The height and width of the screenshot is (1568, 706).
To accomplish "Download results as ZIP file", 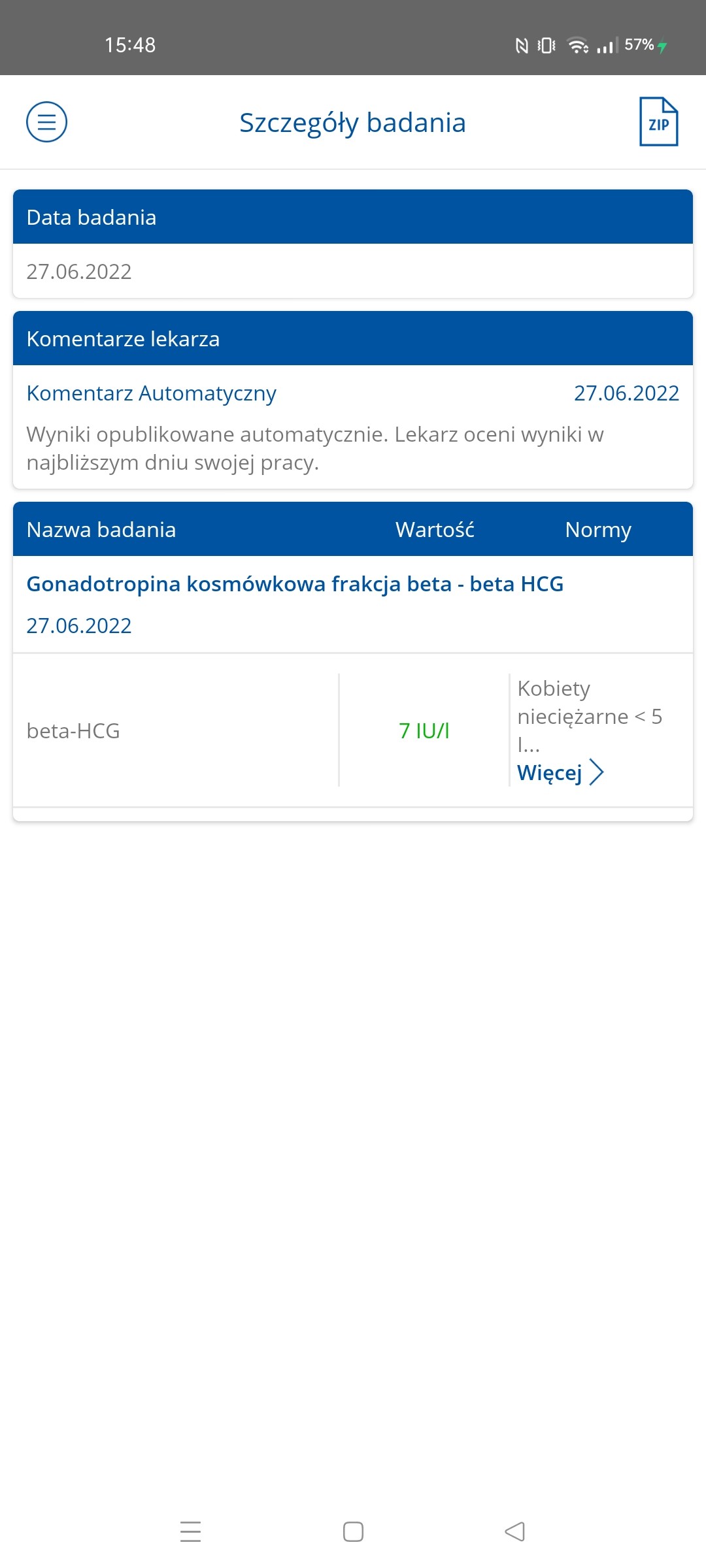I will 658,122.
